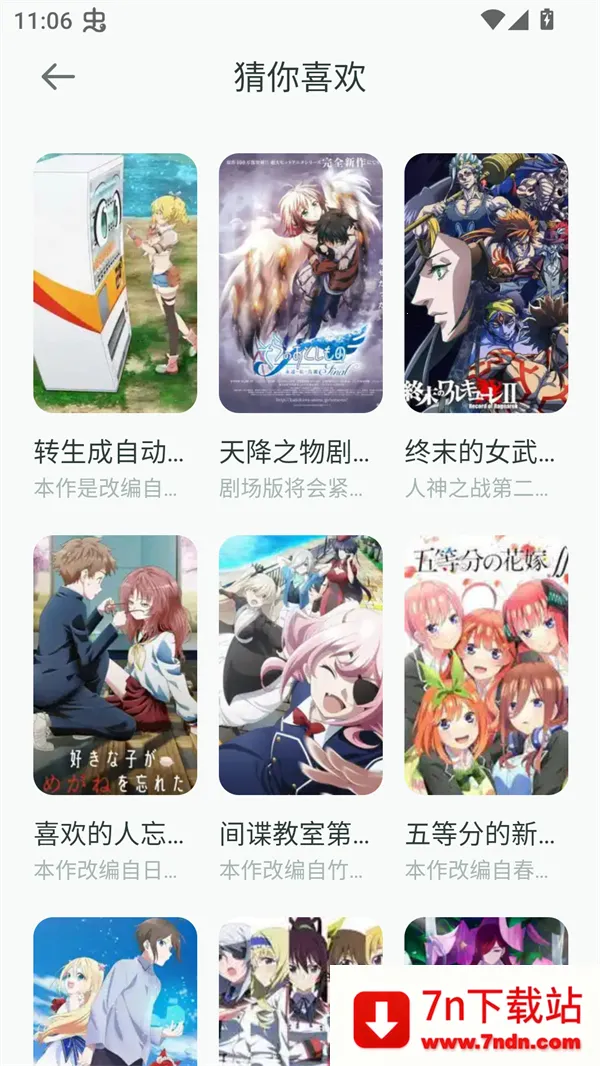Open the anime card 天降之物剧…
Screen dimensions: 600x1066
(300, 283)
